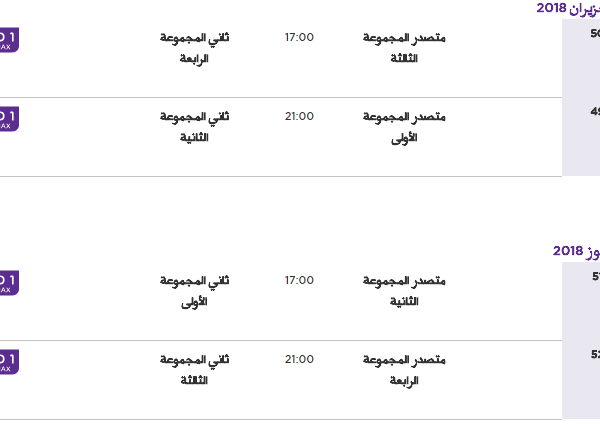Viewport: 600px width, 424px height.
Task: Open the 21:00 match: Group D winner vs Group C runner-up
Action: coord(299,360)
